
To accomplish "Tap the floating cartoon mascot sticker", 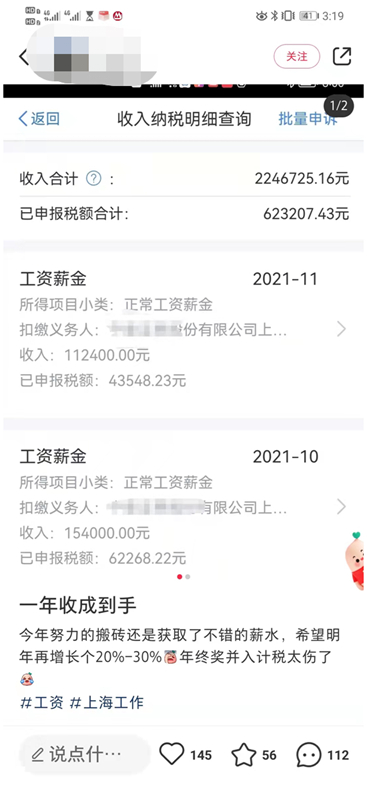I will coord(354,560).
